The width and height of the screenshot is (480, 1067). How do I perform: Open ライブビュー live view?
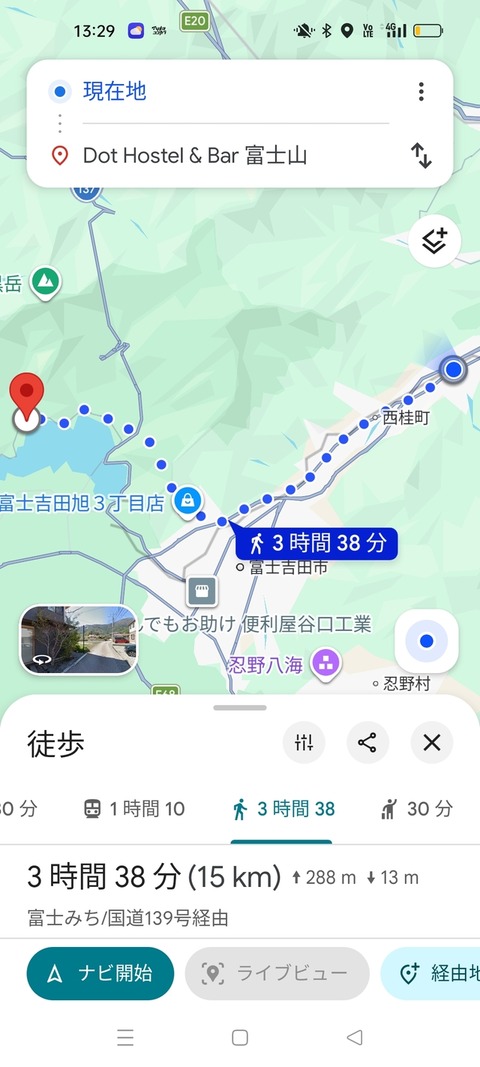point(277,974)
